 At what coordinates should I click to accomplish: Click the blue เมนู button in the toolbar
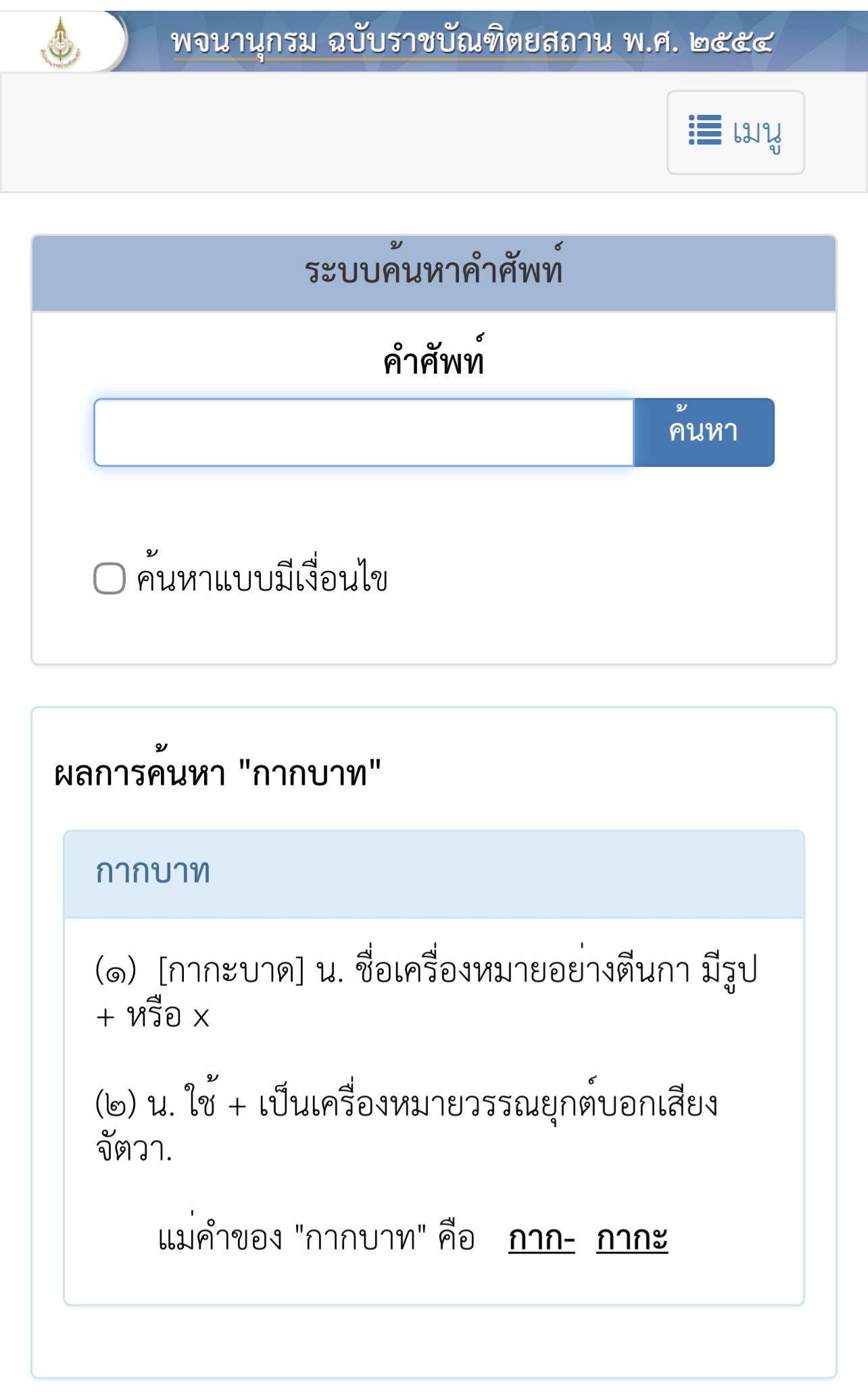point(737,132)
